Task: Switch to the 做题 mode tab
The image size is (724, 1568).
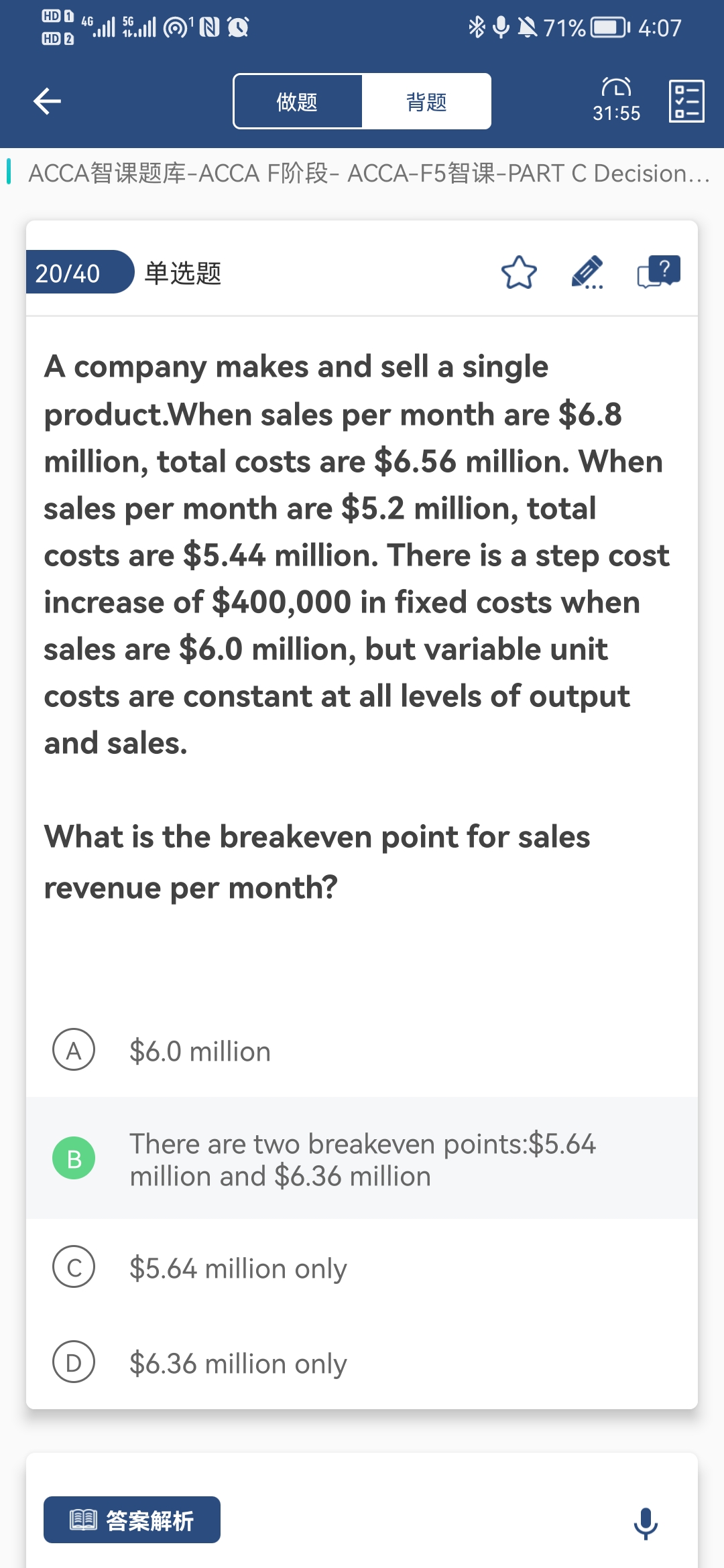Action: (297, 102)
